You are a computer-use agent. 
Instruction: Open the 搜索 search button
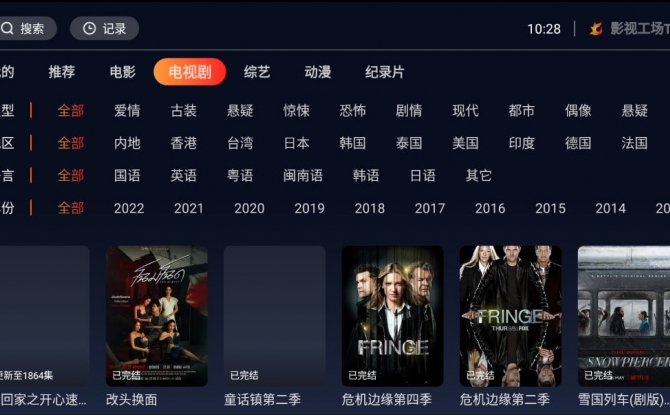click(24, 29)
